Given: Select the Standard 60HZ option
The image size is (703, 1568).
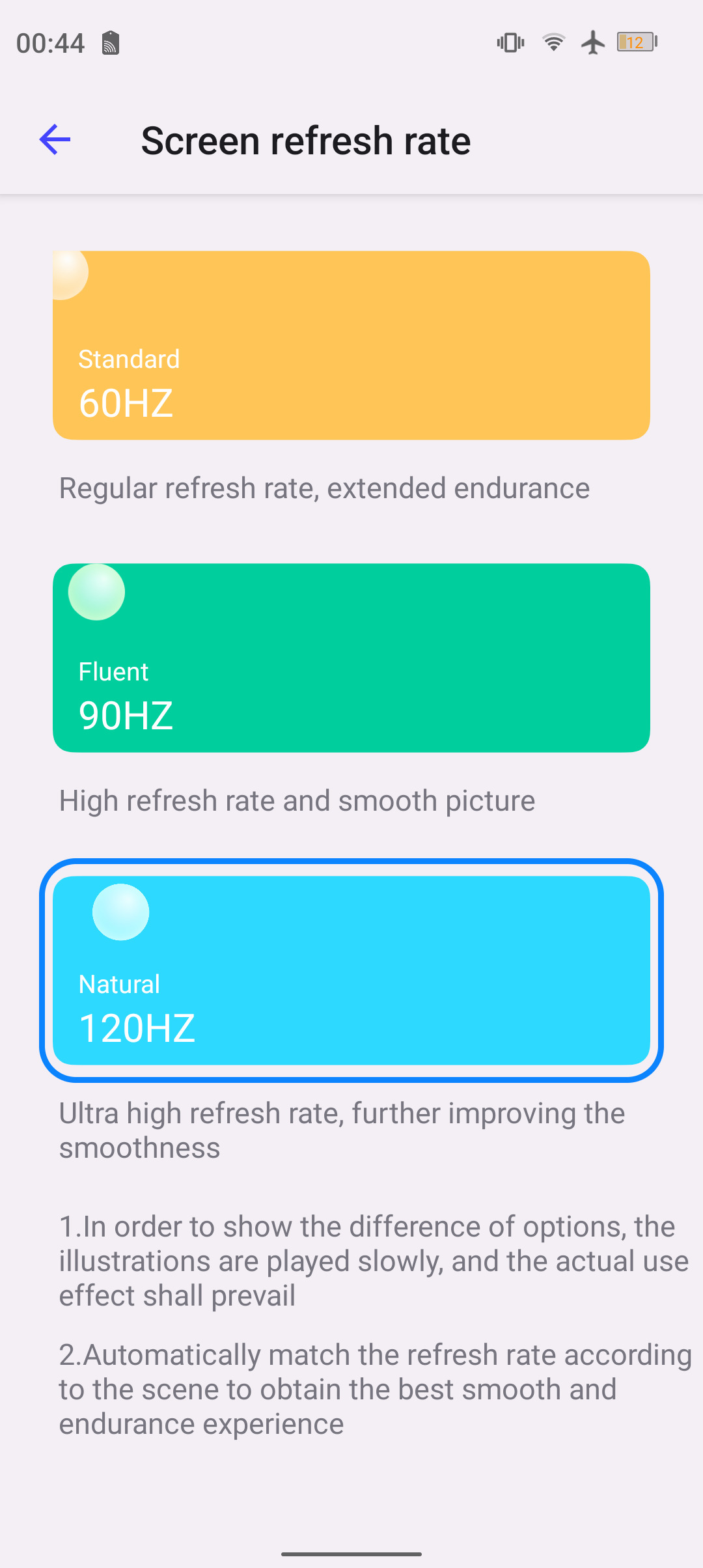Looking at the screenshot, I should pos(351,345).
